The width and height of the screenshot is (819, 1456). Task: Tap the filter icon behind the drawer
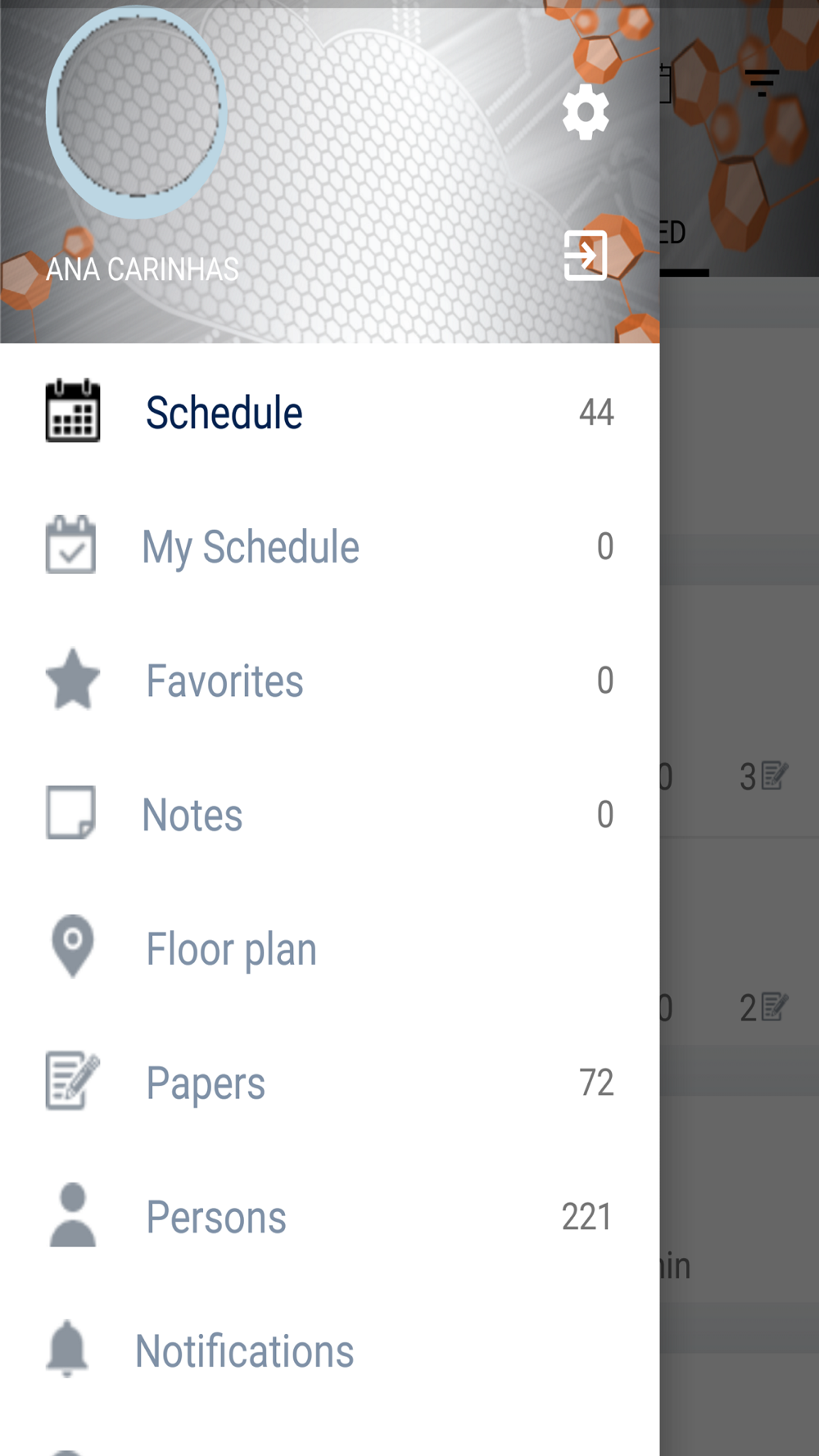(762, 83)
